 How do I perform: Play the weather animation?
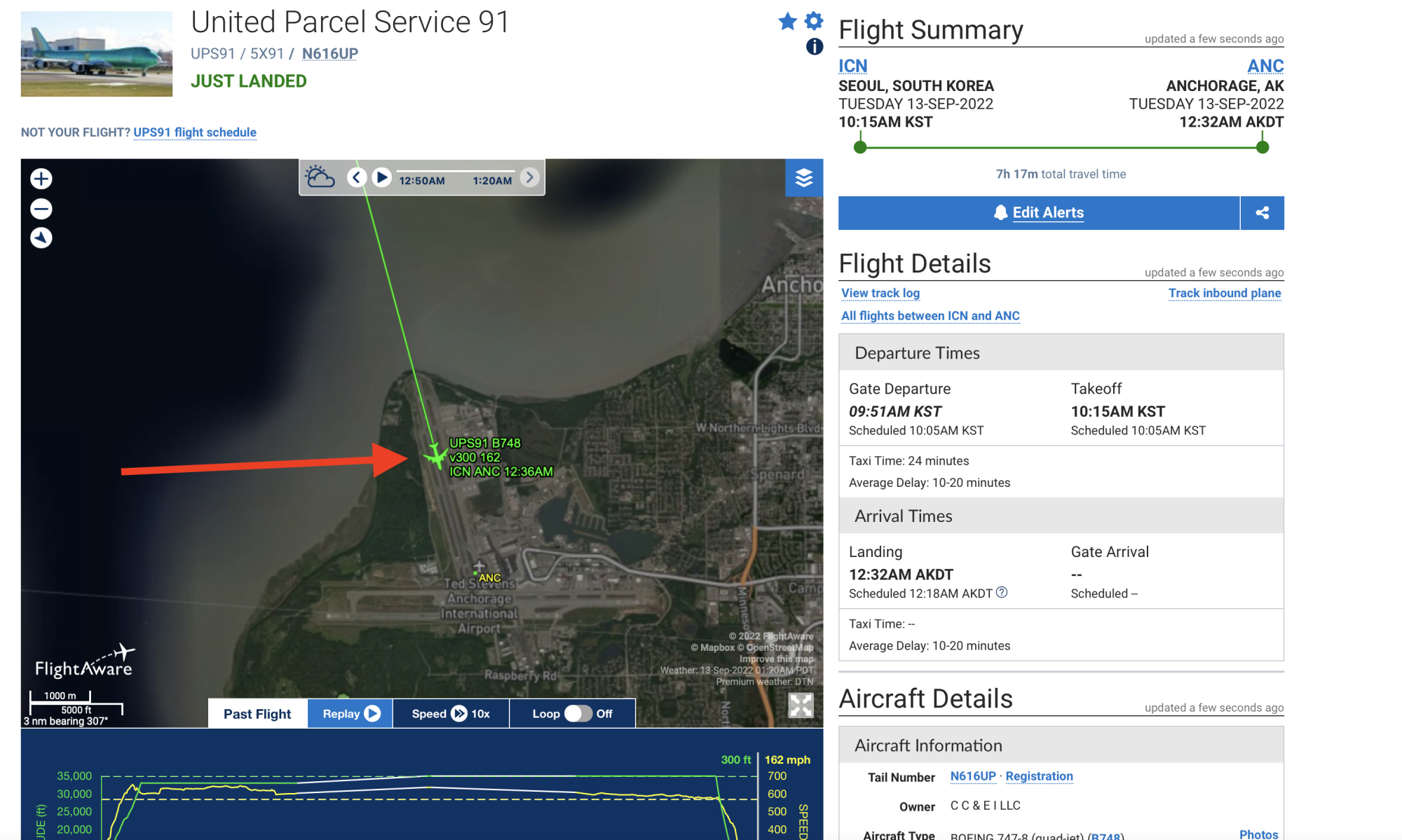pos(381,178)
